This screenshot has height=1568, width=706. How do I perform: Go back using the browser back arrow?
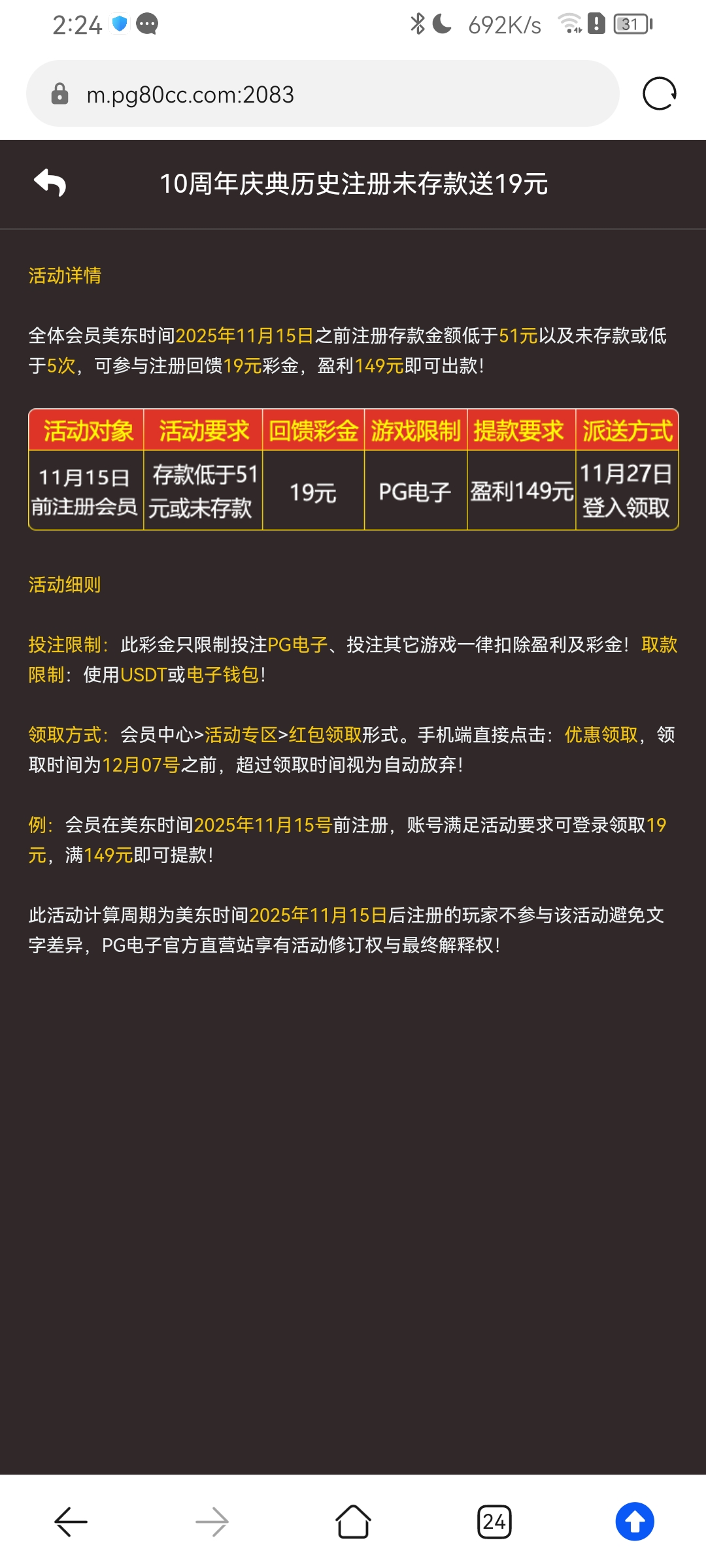(71, 1522)
